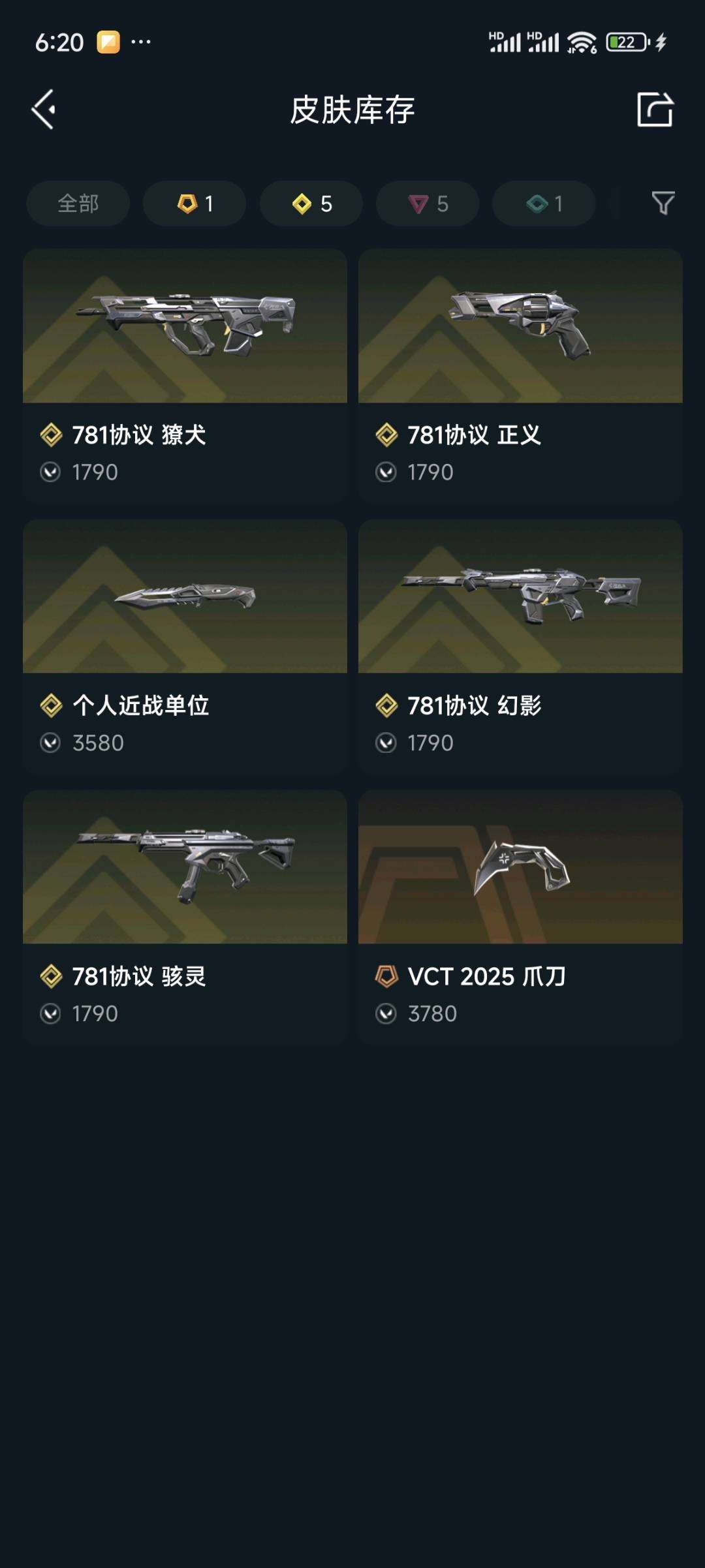The image size is (705, 1568).
Task: Open the 781协议 獠犬 skin card
Action: tap(185, 375)
